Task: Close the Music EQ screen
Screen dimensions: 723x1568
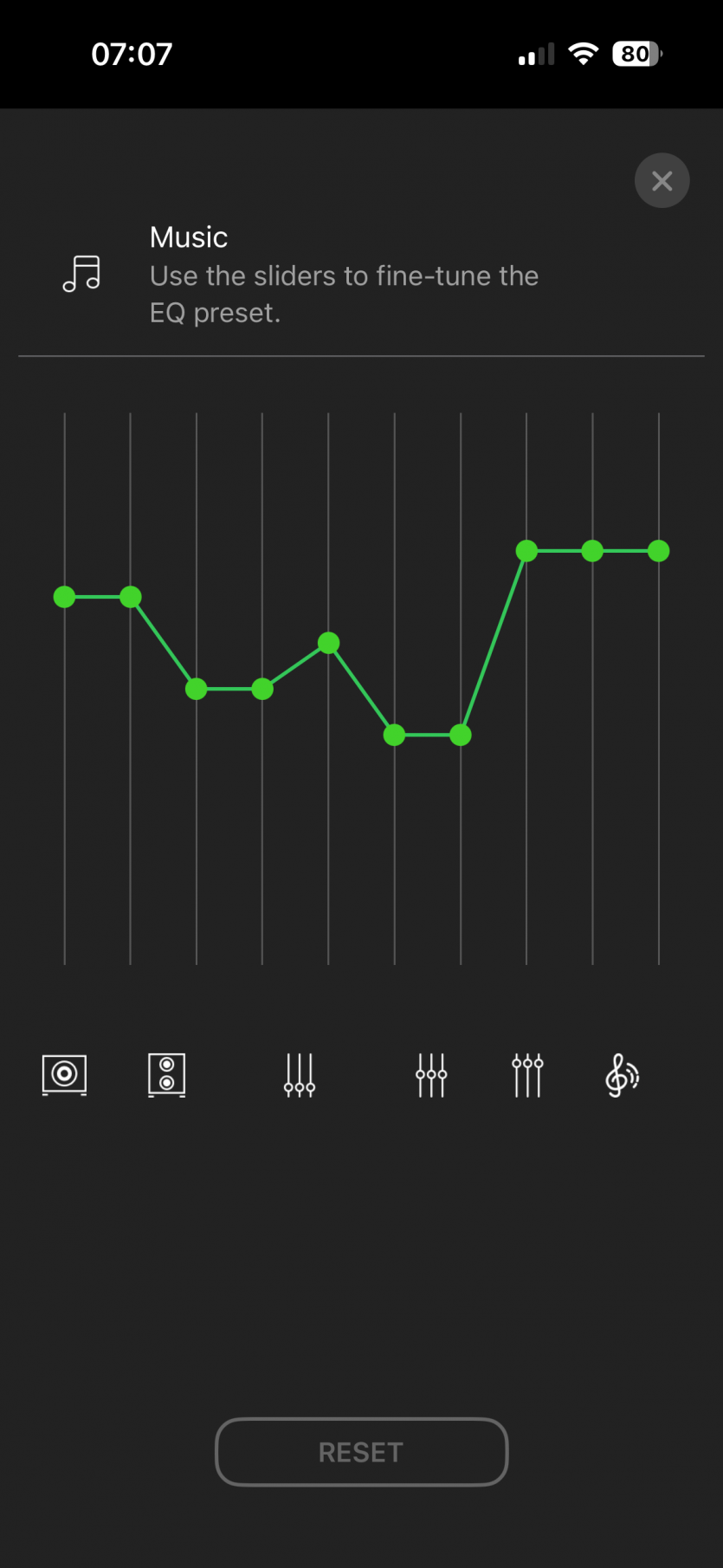Action: 662,180
